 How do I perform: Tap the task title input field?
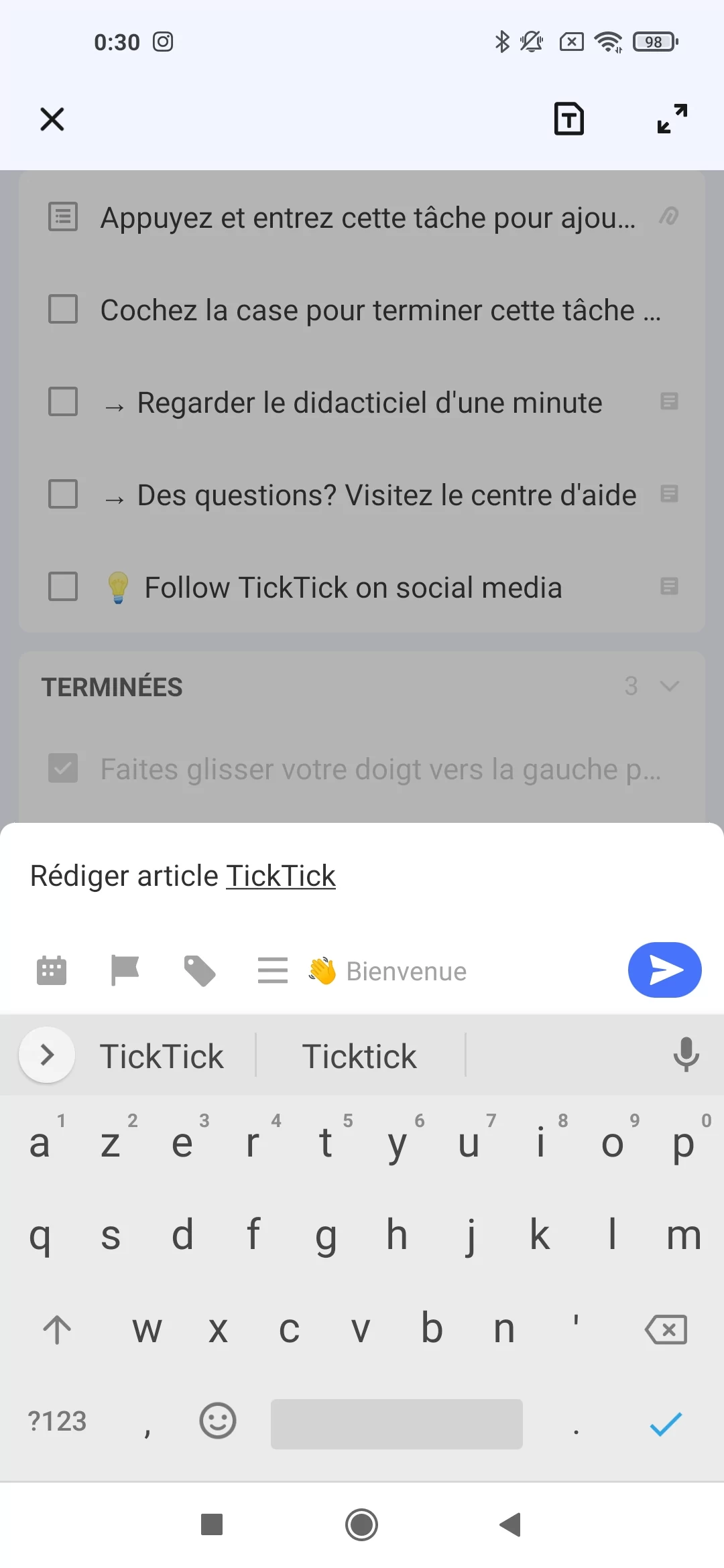point(362,876)
